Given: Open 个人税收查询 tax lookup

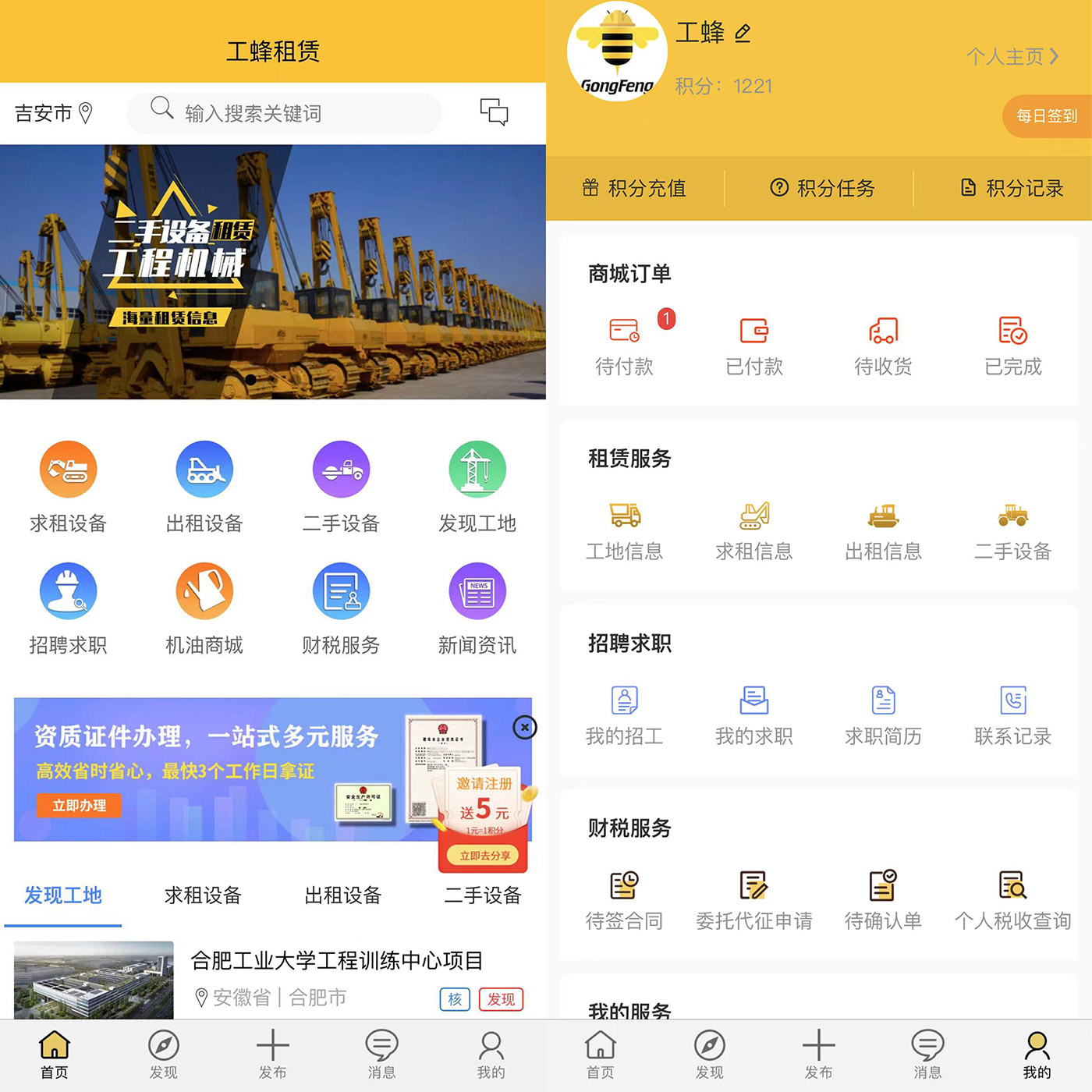Looking at the screenshot, I should tap(1012, 900).
